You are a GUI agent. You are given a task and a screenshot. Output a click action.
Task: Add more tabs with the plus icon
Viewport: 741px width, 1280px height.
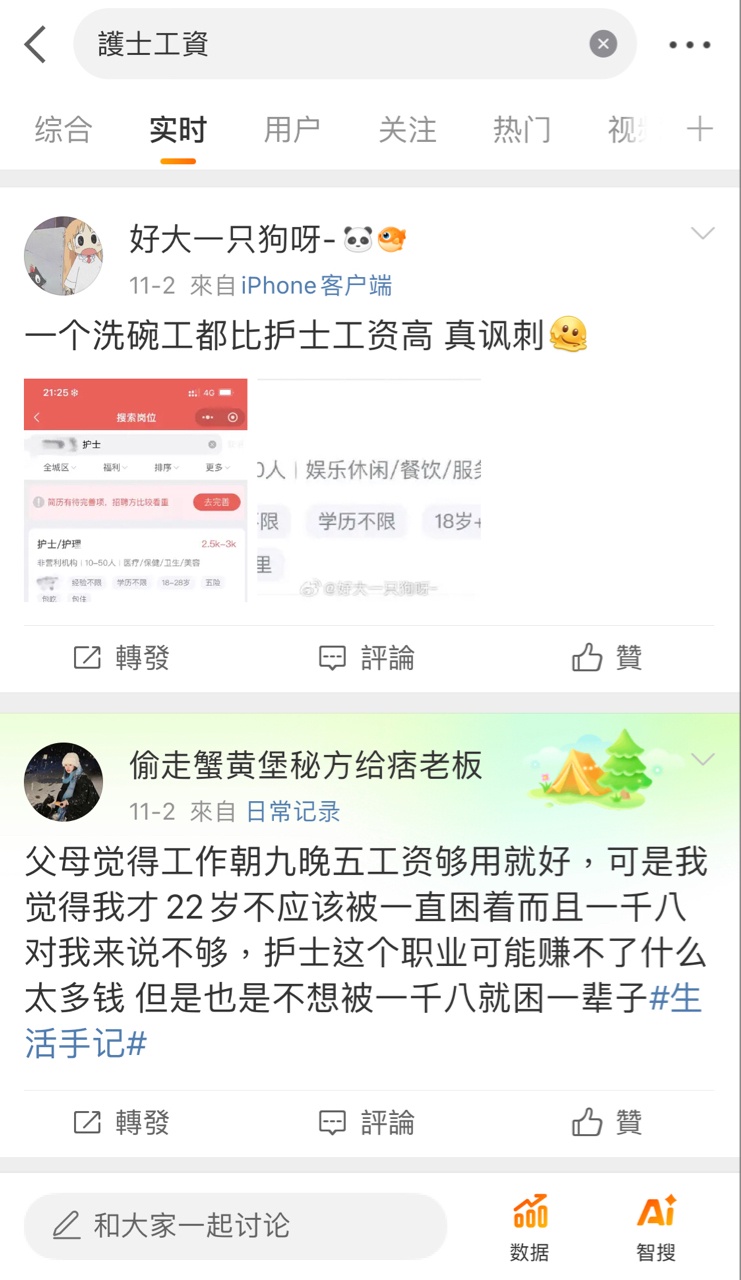700,129
